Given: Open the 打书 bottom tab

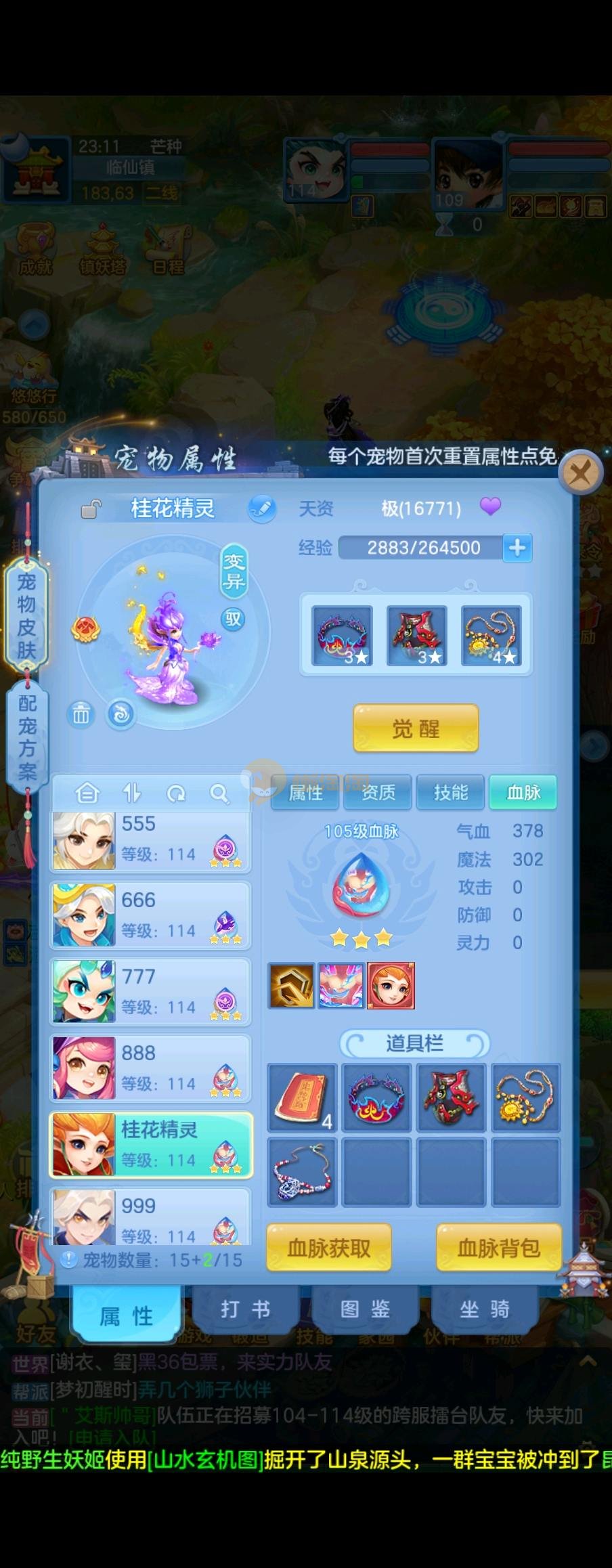Looking at the screenshot, I should point(245,1309).
